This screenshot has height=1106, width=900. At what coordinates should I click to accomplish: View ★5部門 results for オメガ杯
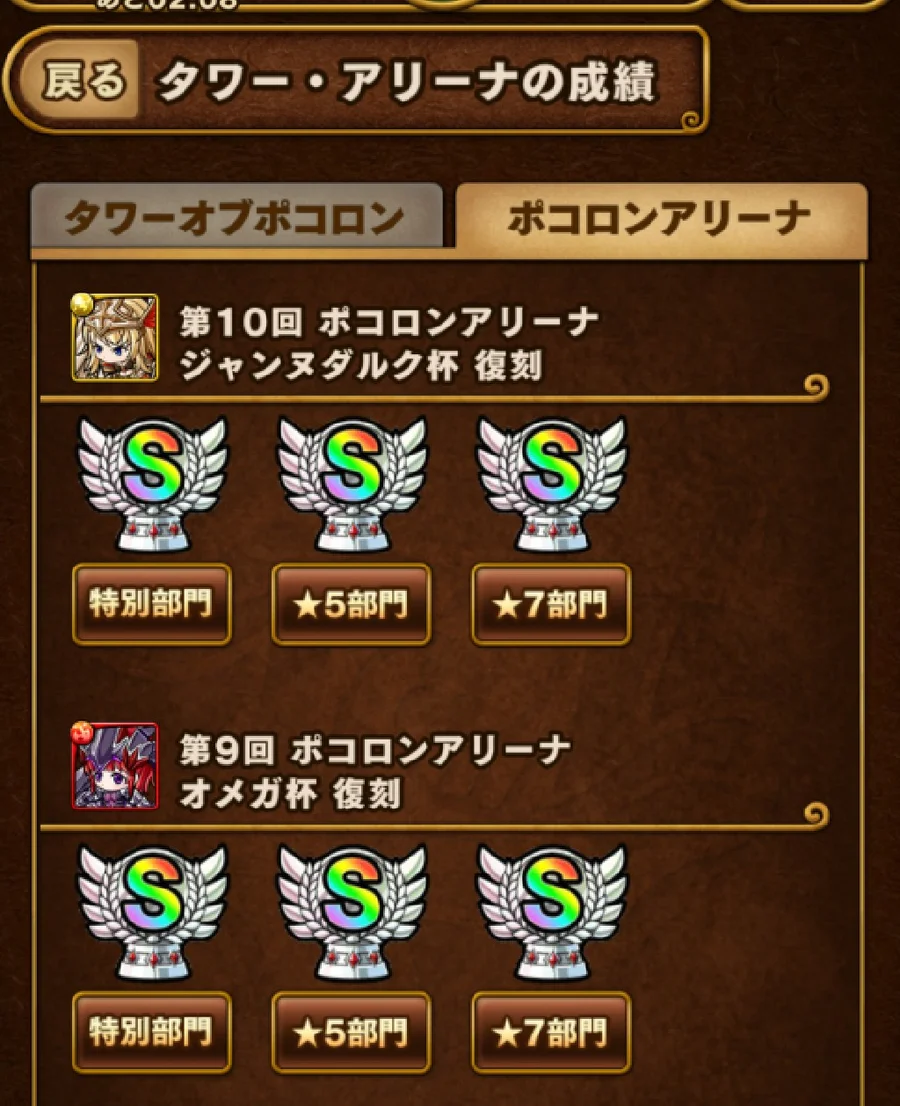point(351,1033)
